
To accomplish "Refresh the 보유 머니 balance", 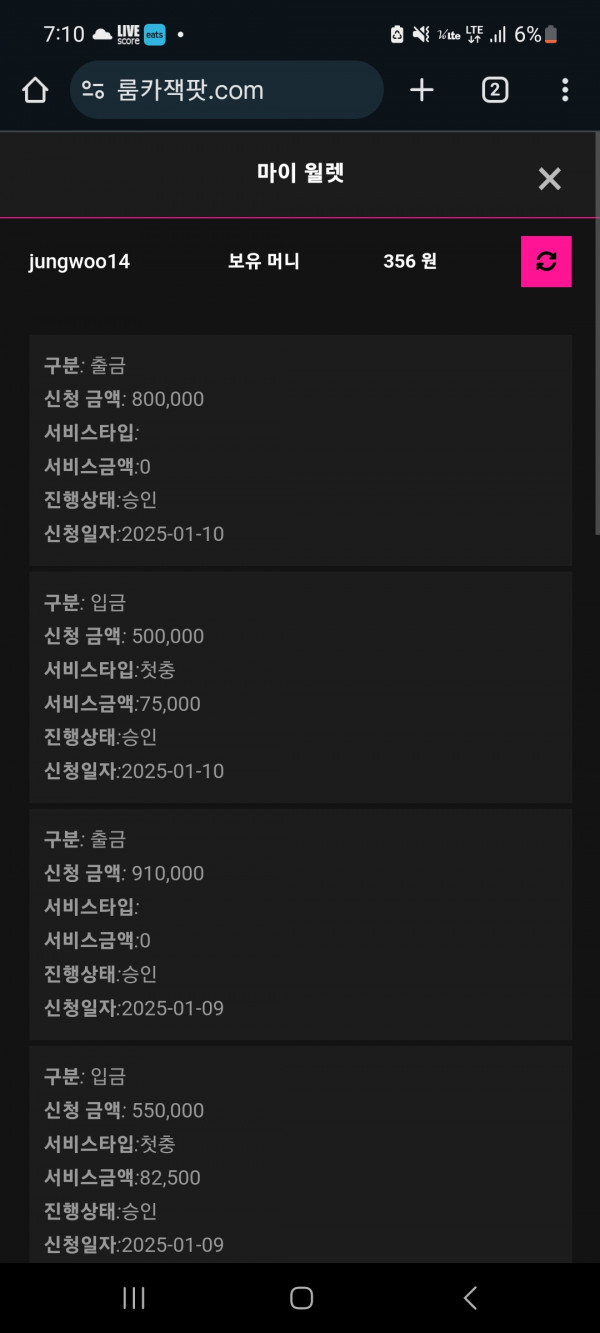I will coord(546,262).
